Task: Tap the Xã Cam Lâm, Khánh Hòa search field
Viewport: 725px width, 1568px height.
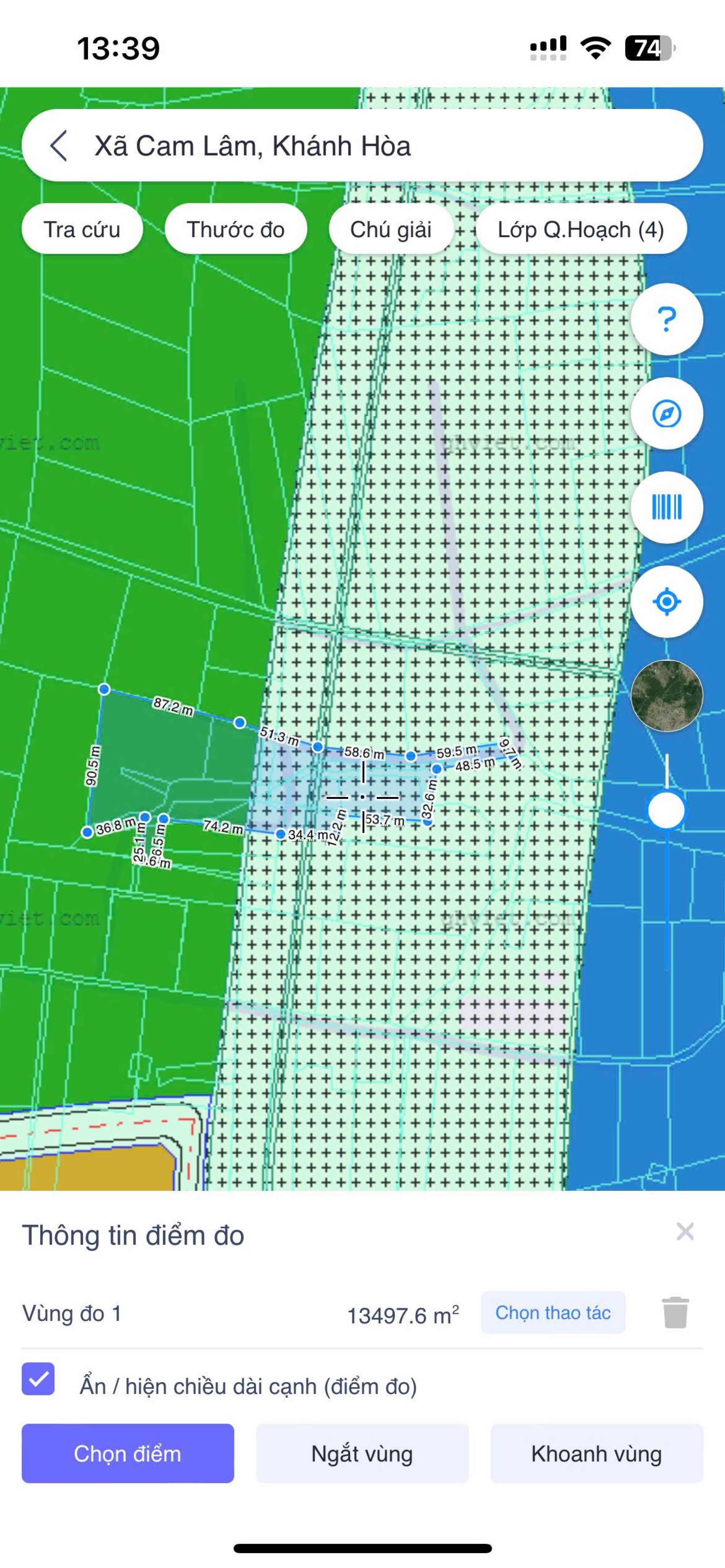Action: 365,146
